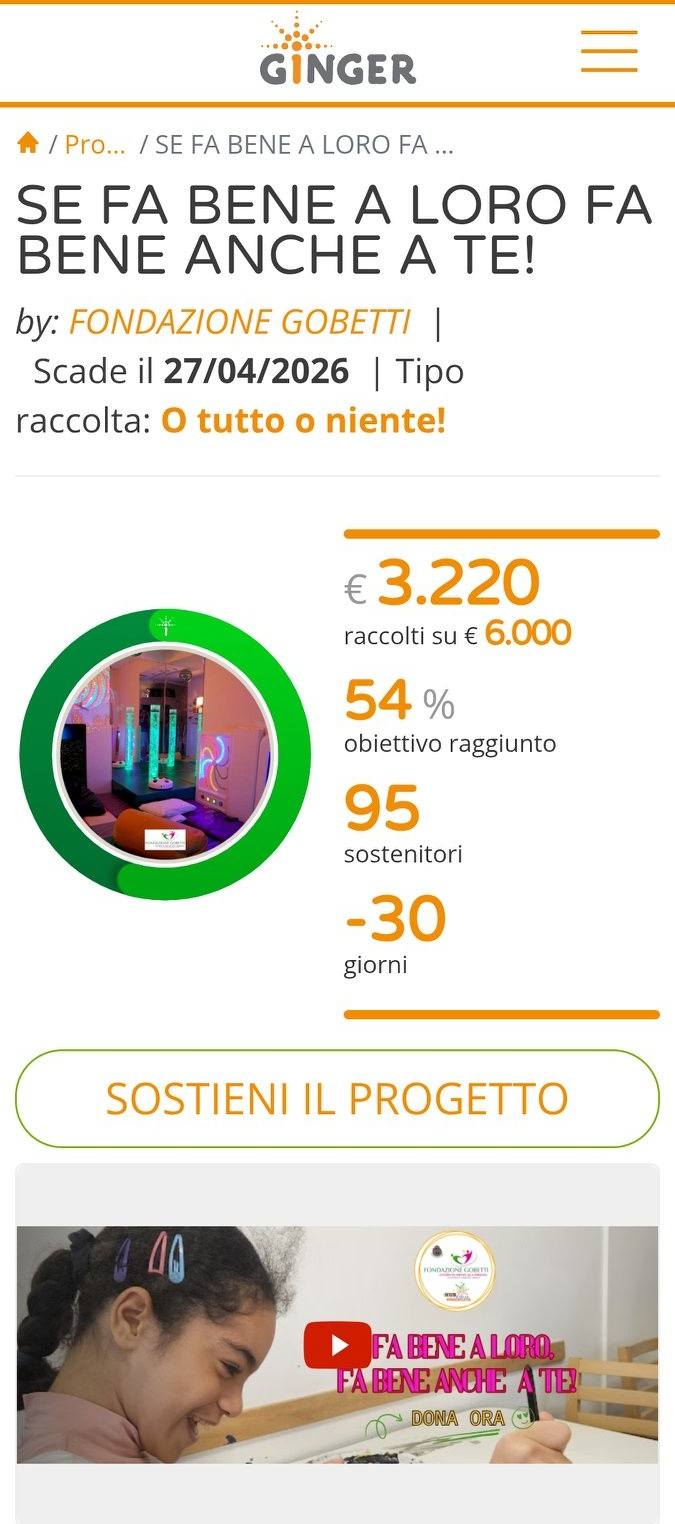Tap the home icon in breadcrumb
The width and height of the screenshot is (675, 1524).
pos(28,144)
